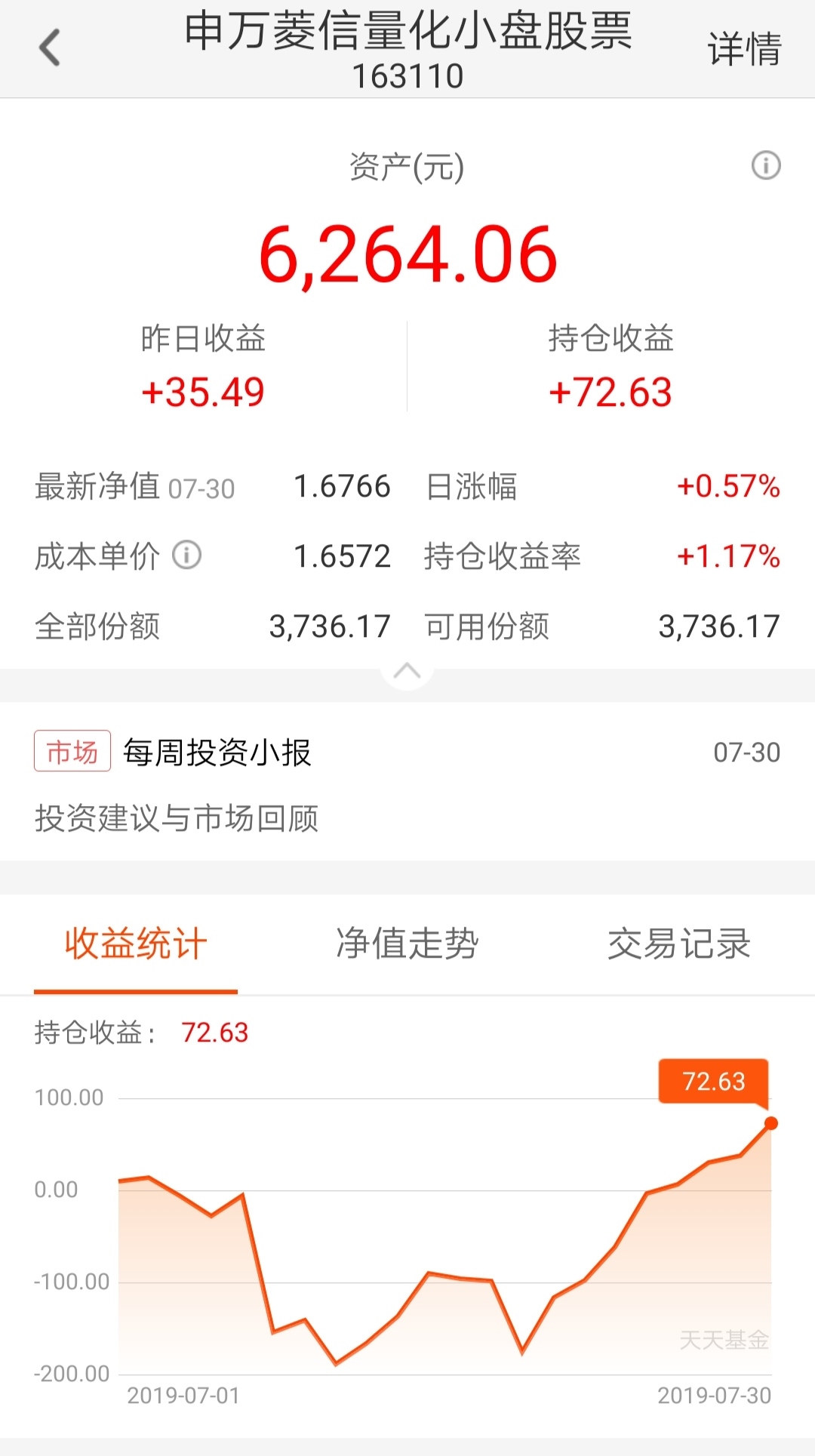This screenshot has width=815, height=1456.
Task: Go back using the top-left arrow
Action: click(50, 48)
